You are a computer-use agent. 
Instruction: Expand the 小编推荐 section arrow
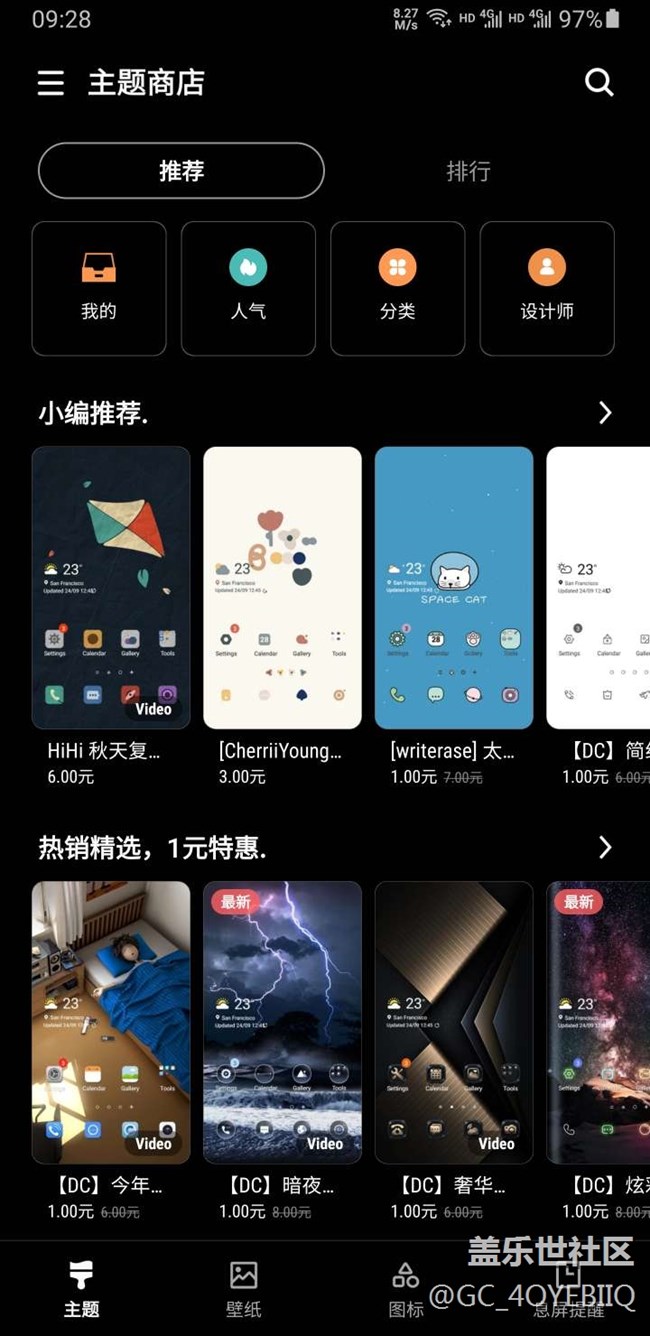[x=604, y=413]
